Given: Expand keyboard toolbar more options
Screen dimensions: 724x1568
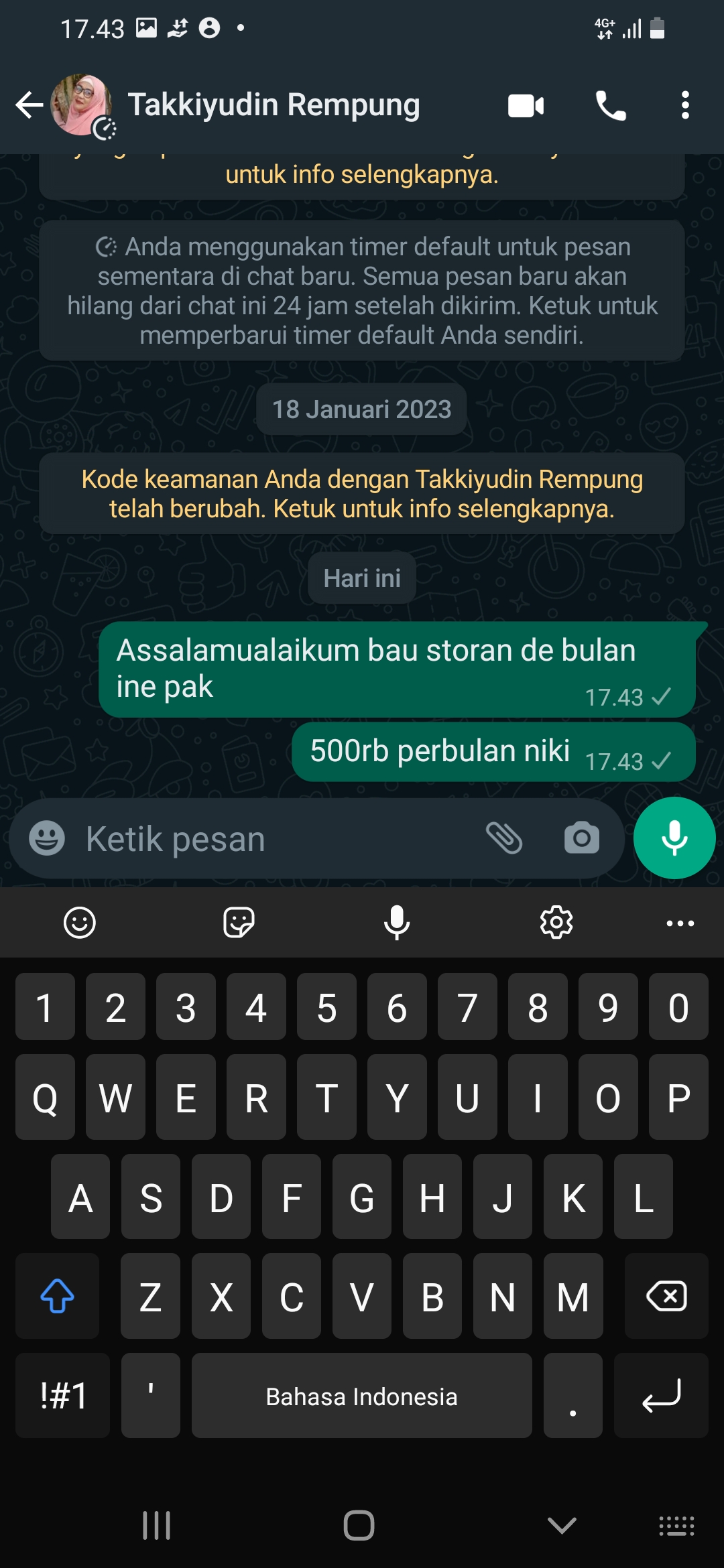Looking at the screenshot, I should pos(680,923).
